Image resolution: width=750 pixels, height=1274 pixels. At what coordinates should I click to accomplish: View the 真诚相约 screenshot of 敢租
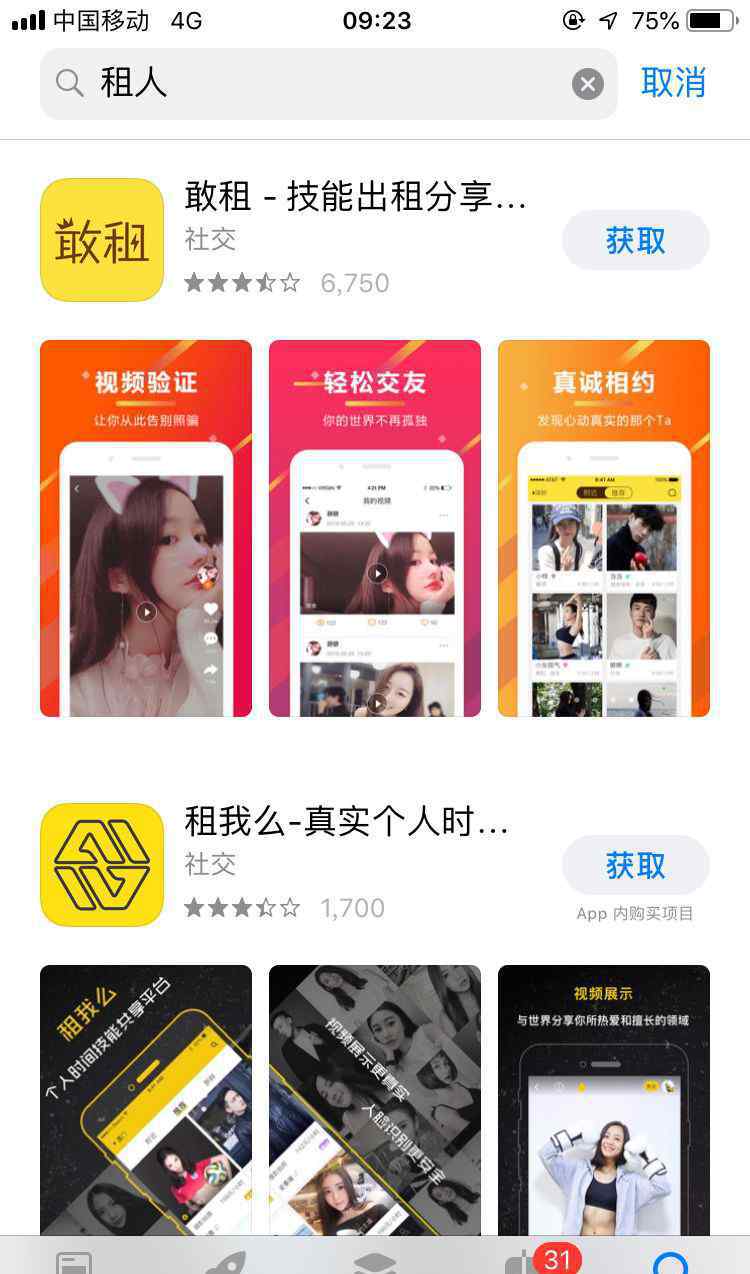click(x=604, y=528)
